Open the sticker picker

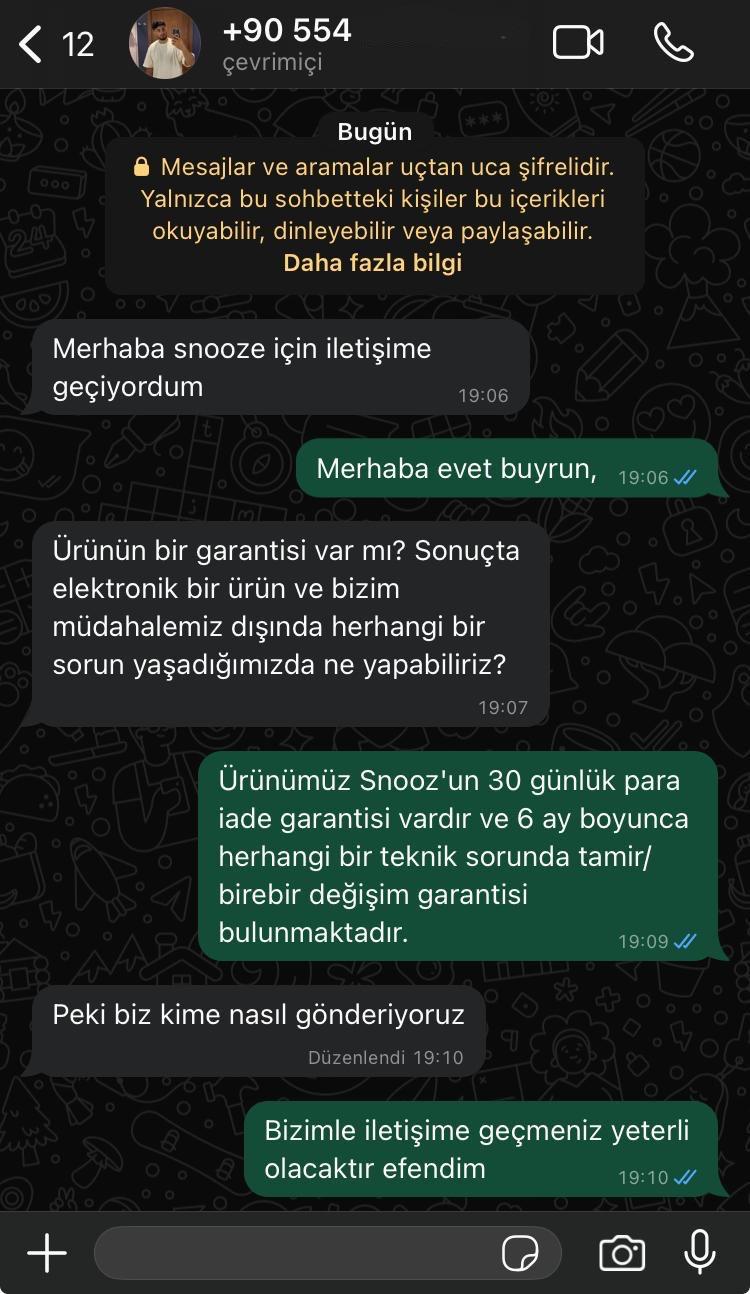point(521,1253)
